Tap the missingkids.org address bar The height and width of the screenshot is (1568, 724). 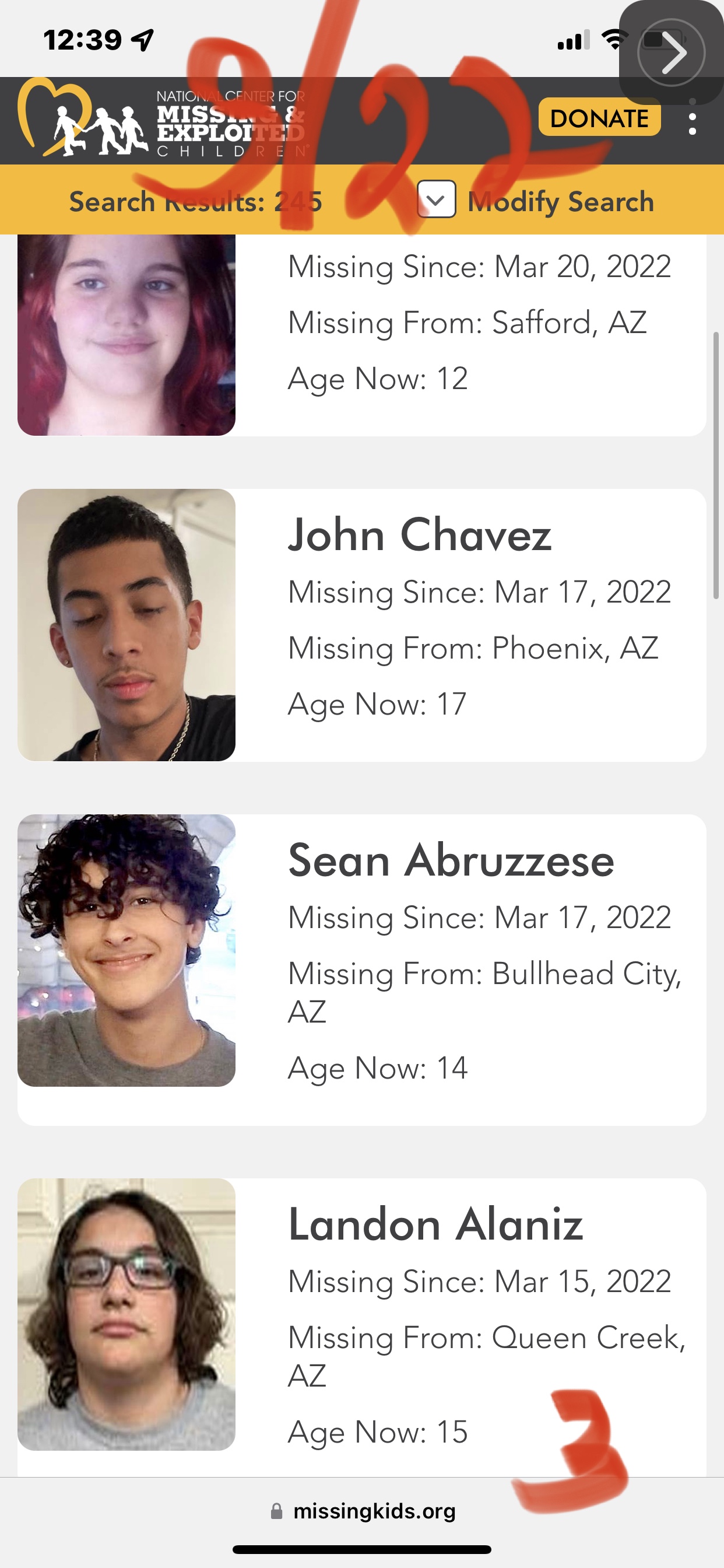[363, 1511]
